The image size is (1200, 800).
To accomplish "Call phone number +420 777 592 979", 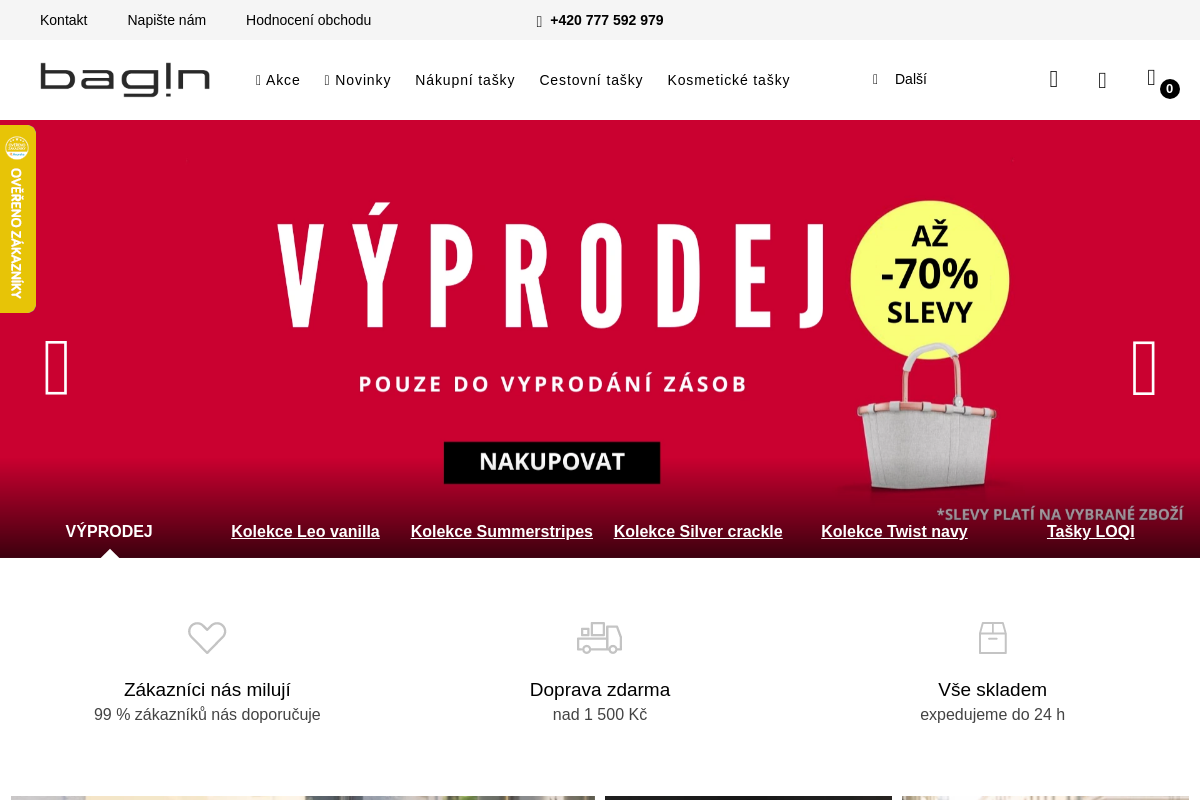I will [x=605, y=20].
